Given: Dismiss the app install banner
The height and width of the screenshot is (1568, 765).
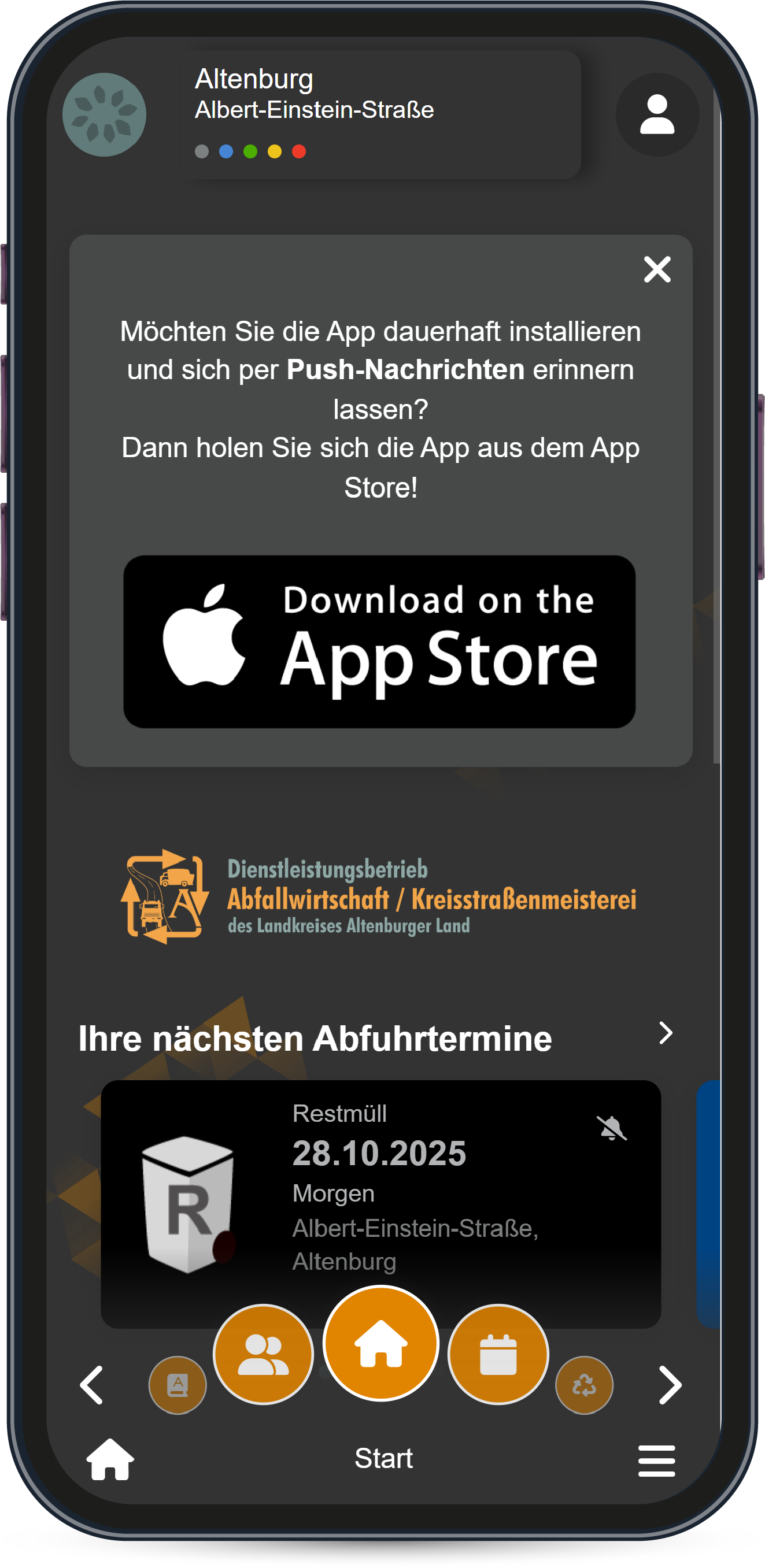Looking at the screenshot, I should (x=657, y=269).
